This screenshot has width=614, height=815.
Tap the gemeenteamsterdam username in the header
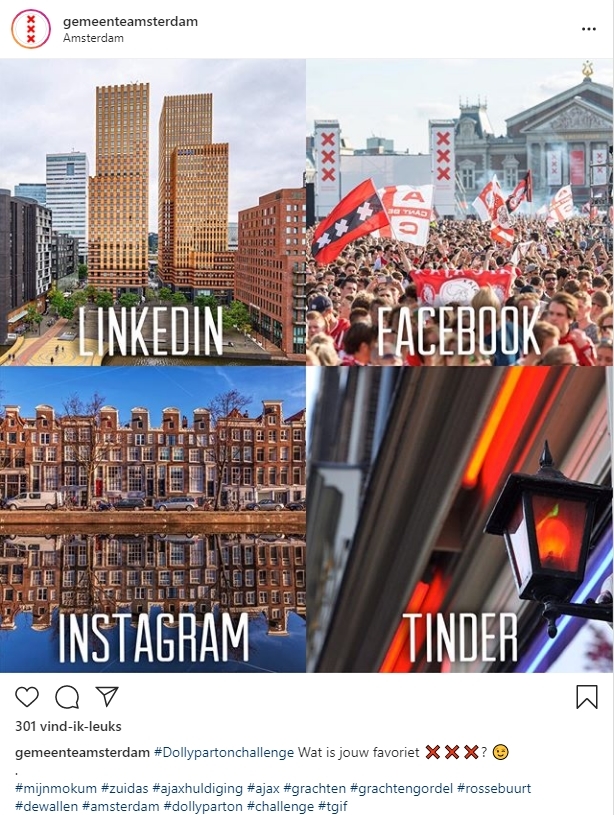(x=130, y=21)
